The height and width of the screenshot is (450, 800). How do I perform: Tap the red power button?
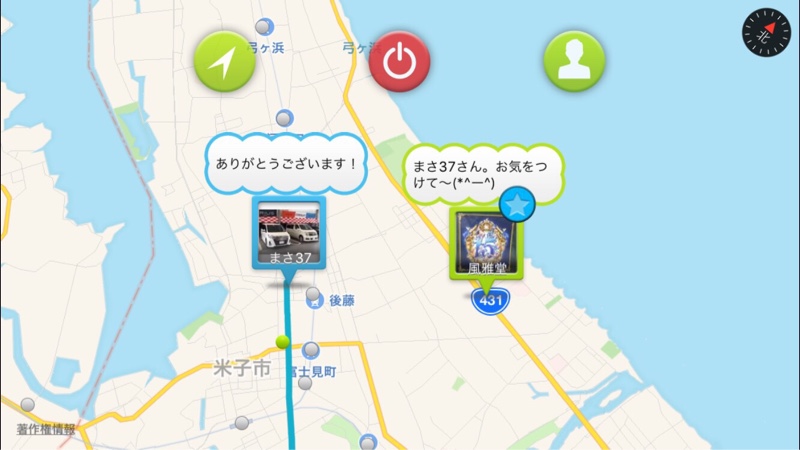[x=399, y=62]
